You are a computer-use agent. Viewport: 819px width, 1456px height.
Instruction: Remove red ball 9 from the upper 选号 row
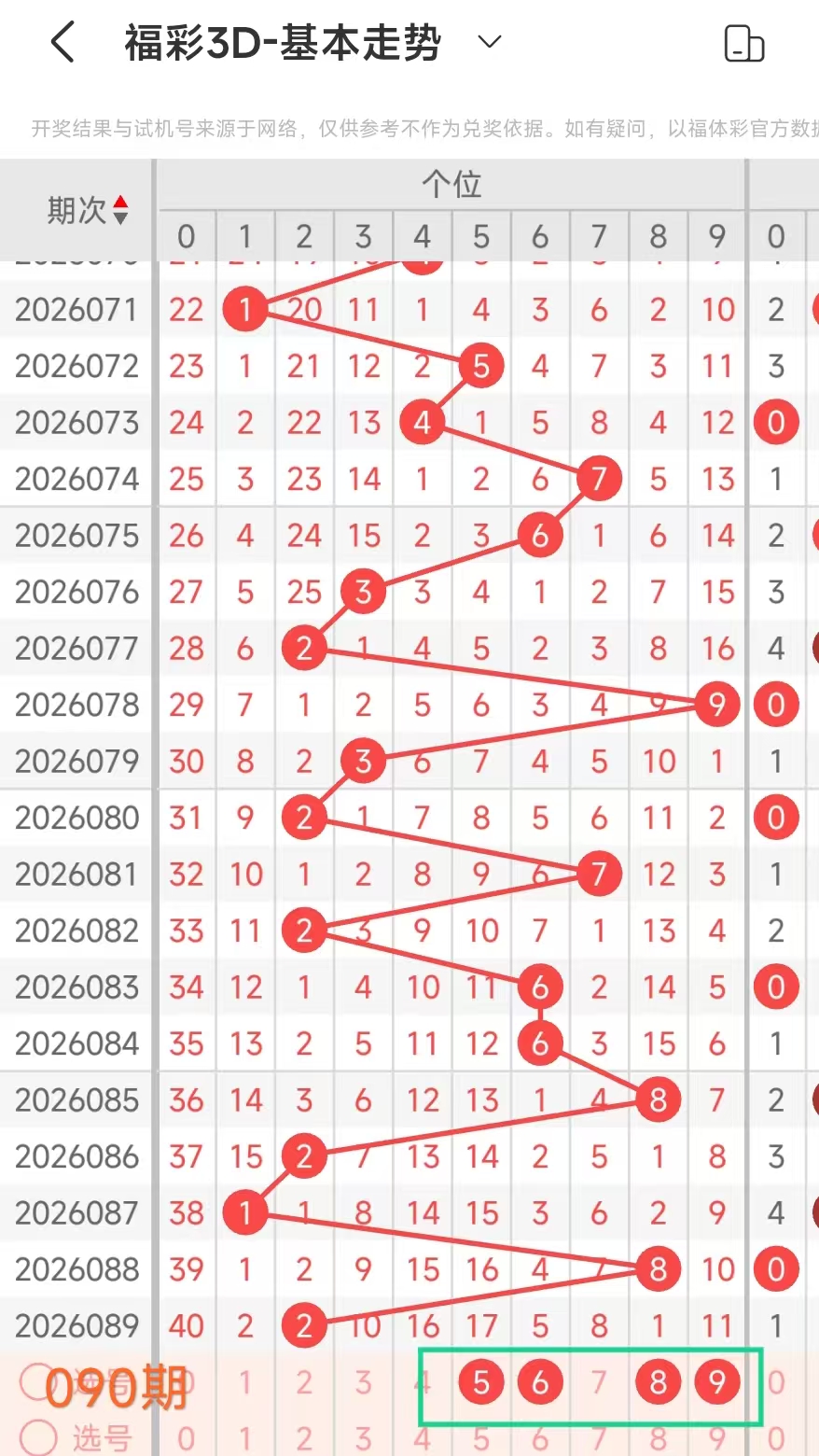[x=717, y=1382]
